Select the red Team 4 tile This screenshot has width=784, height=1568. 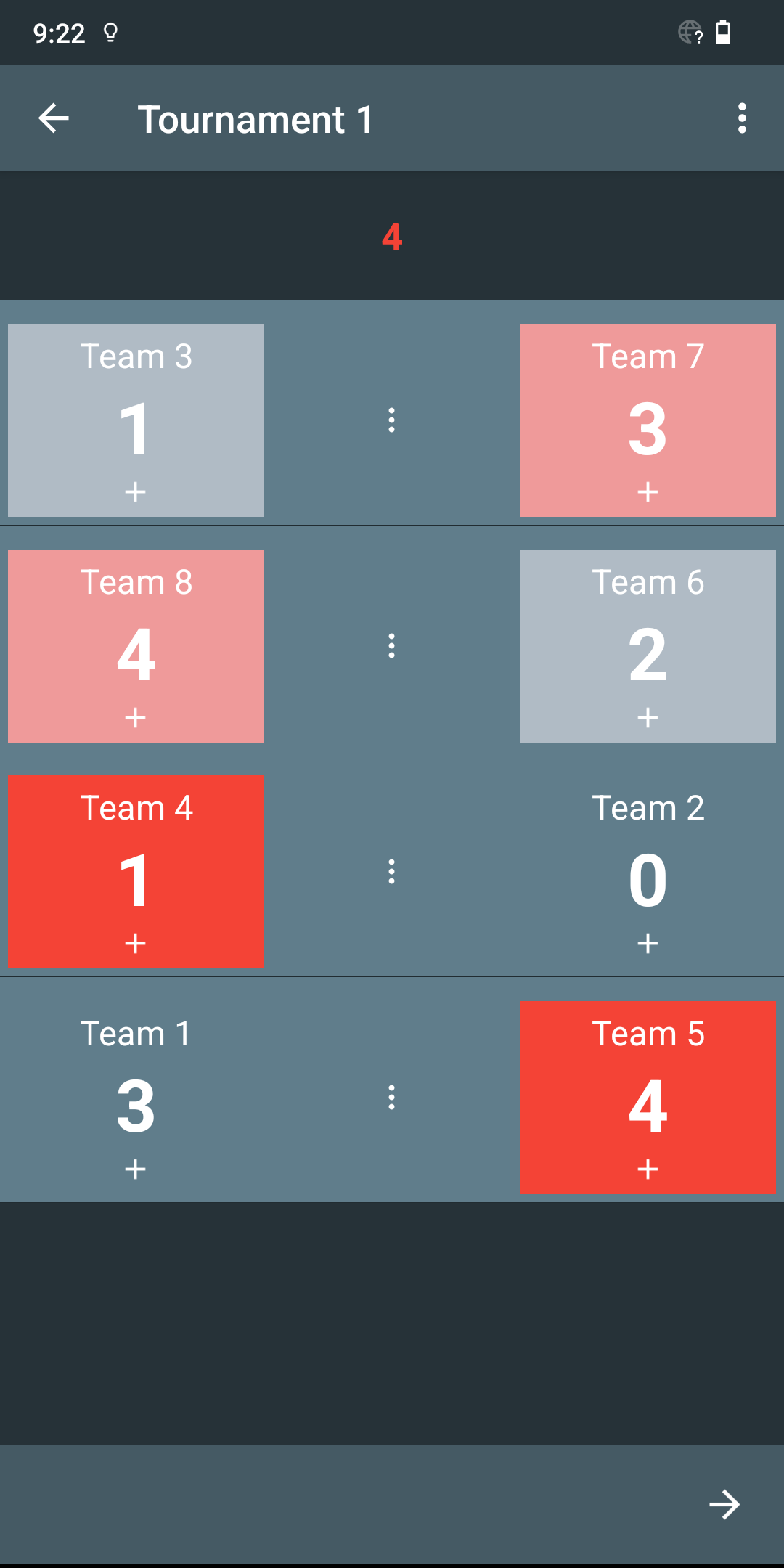[x=135, y=871]
